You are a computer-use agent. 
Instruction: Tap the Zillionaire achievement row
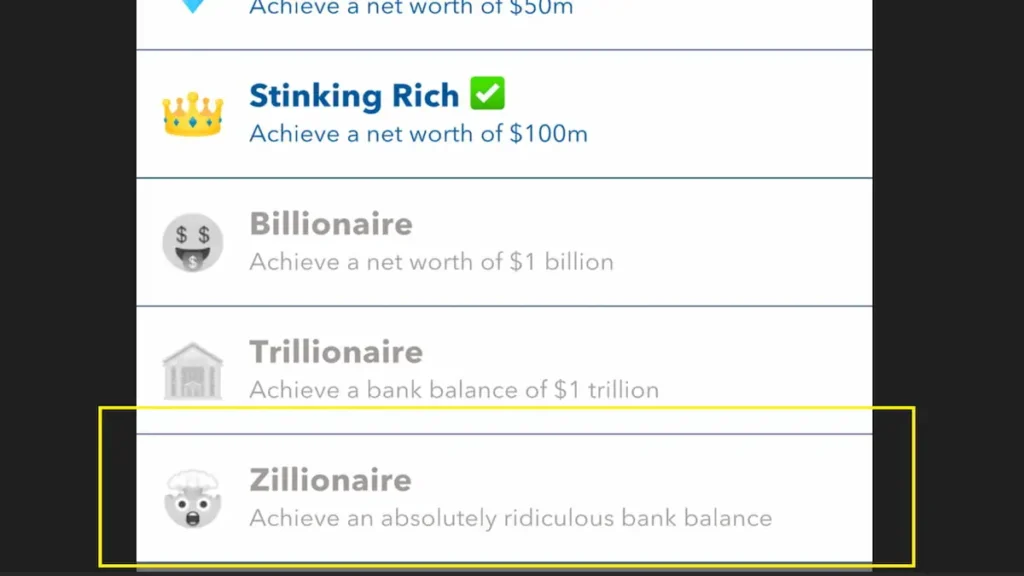504,498
